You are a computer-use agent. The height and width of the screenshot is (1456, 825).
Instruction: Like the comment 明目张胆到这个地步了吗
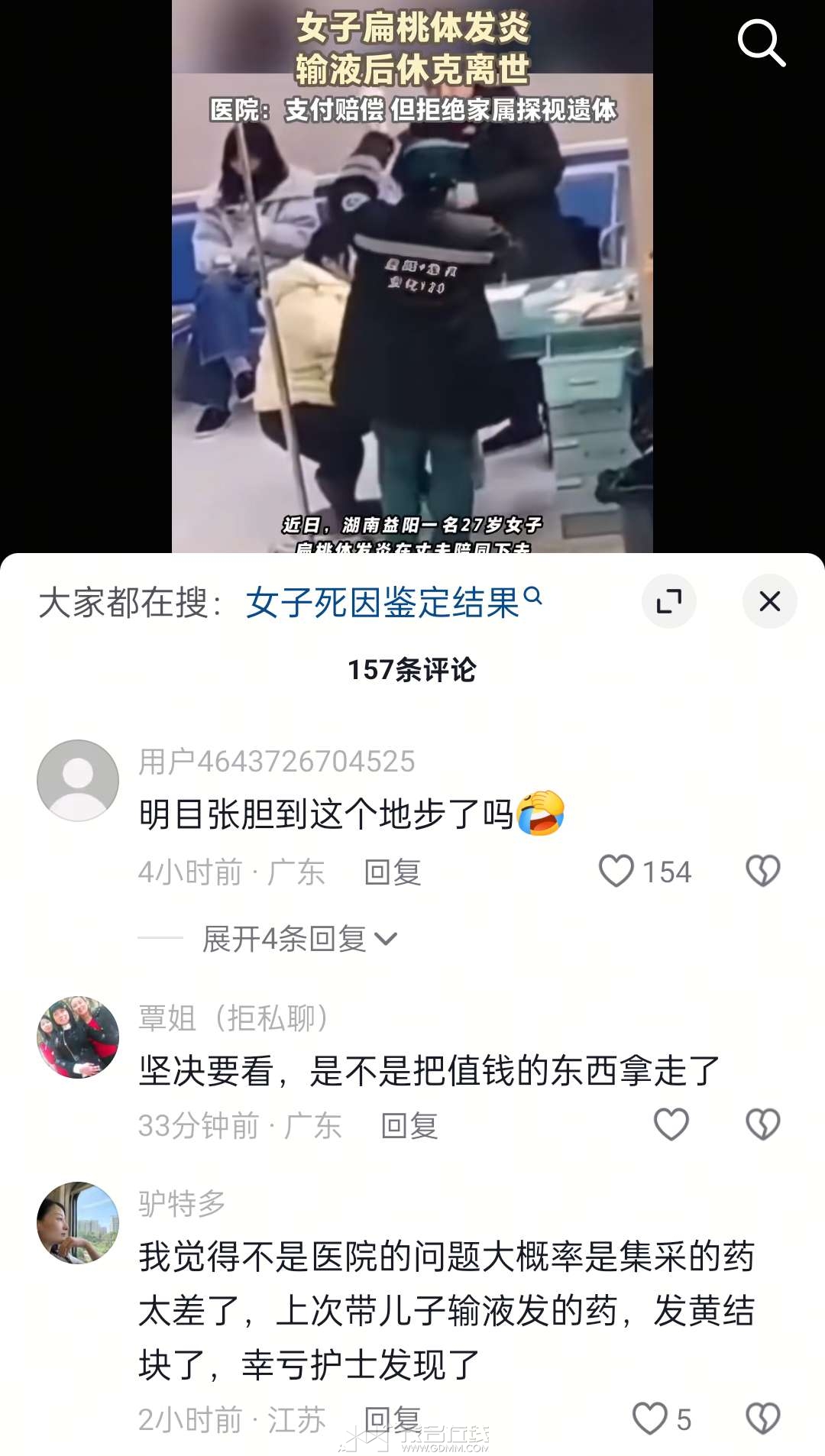coord(616,871)
